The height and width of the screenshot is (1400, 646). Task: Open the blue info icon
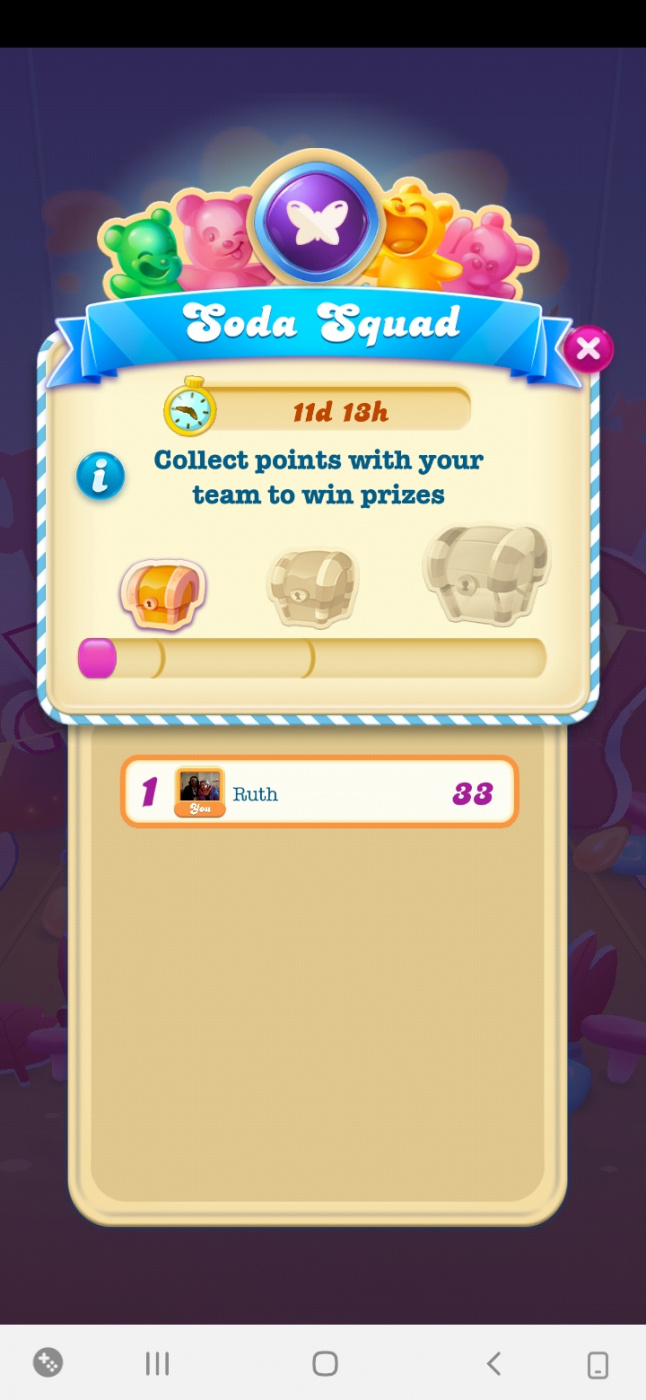click(x=101, y=476)
